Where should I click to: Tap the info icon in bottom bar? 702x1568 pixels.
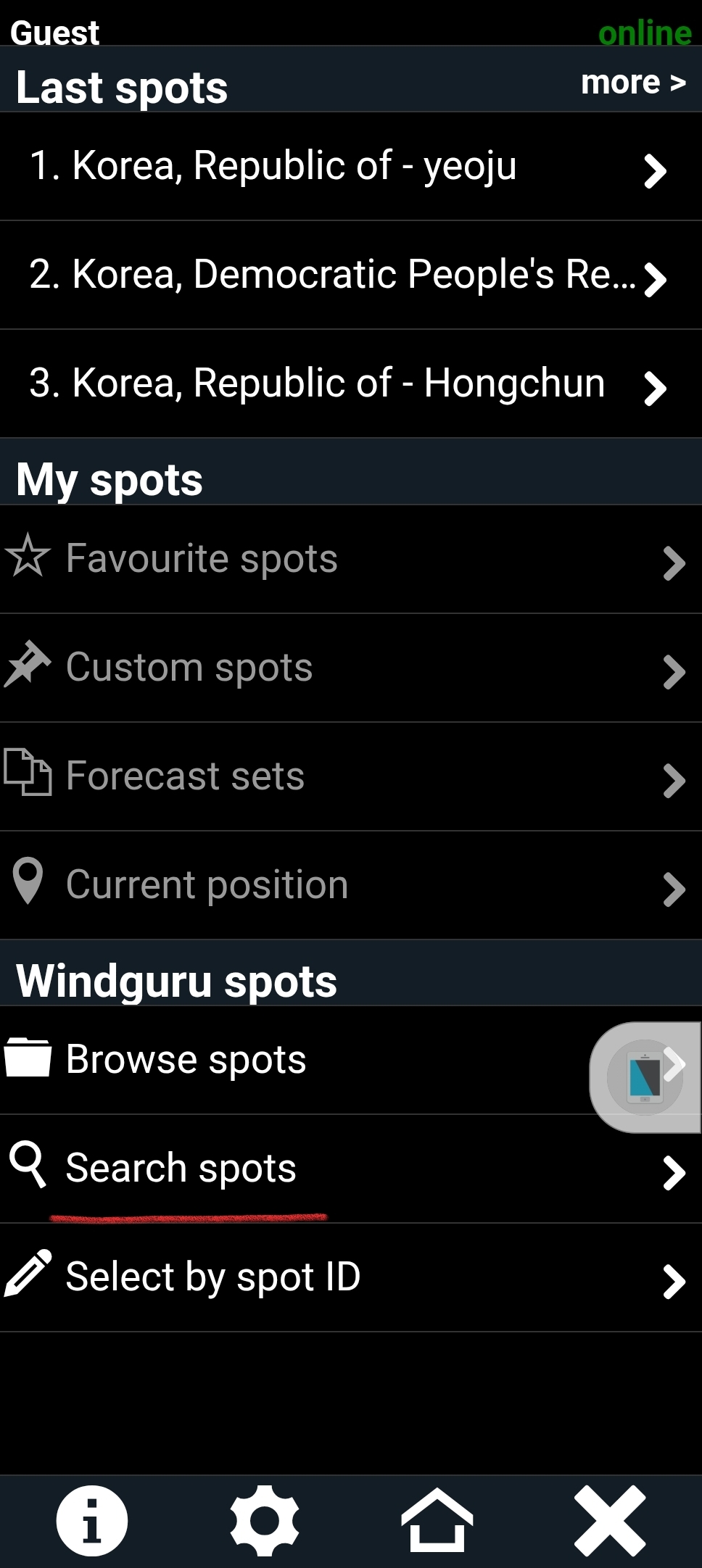[92, 1521]
